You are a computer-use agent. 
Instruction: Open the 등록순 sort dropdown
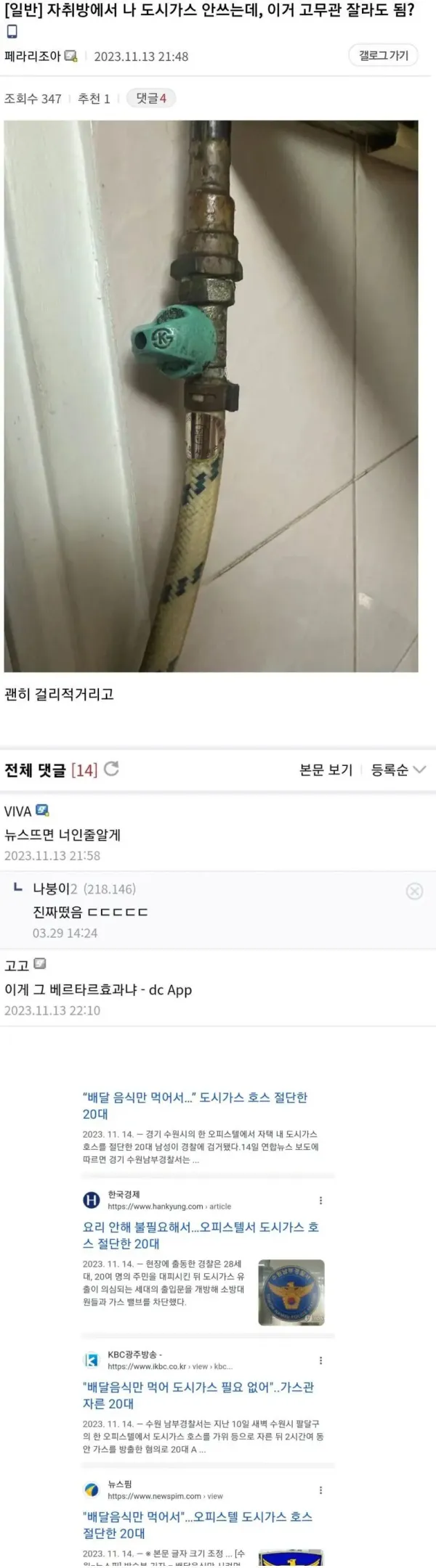pyautogui.click(x=397, y=769)
